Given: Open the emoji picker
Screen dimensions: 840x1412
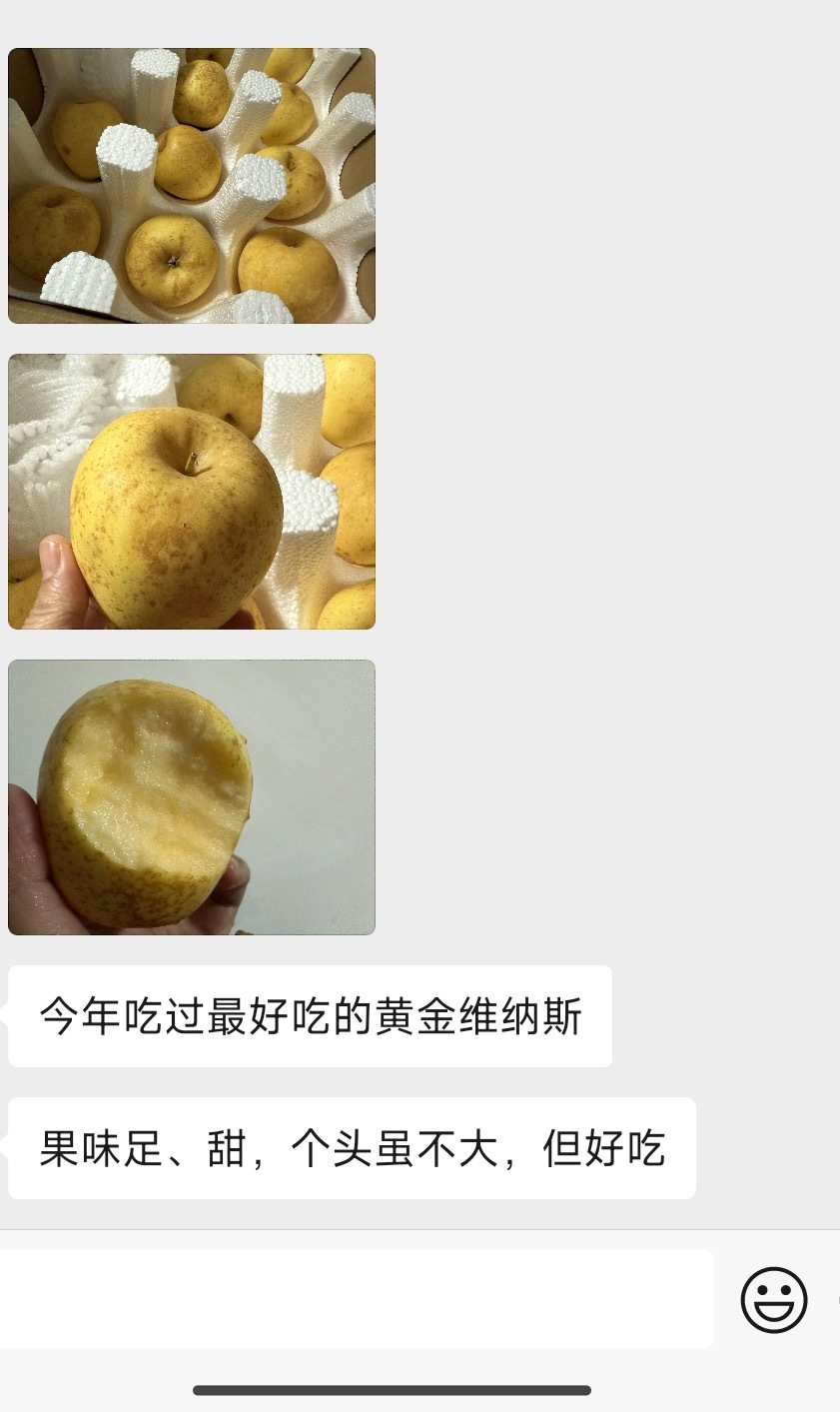Looking at the screenshot, I should (x=773, y=1299).
